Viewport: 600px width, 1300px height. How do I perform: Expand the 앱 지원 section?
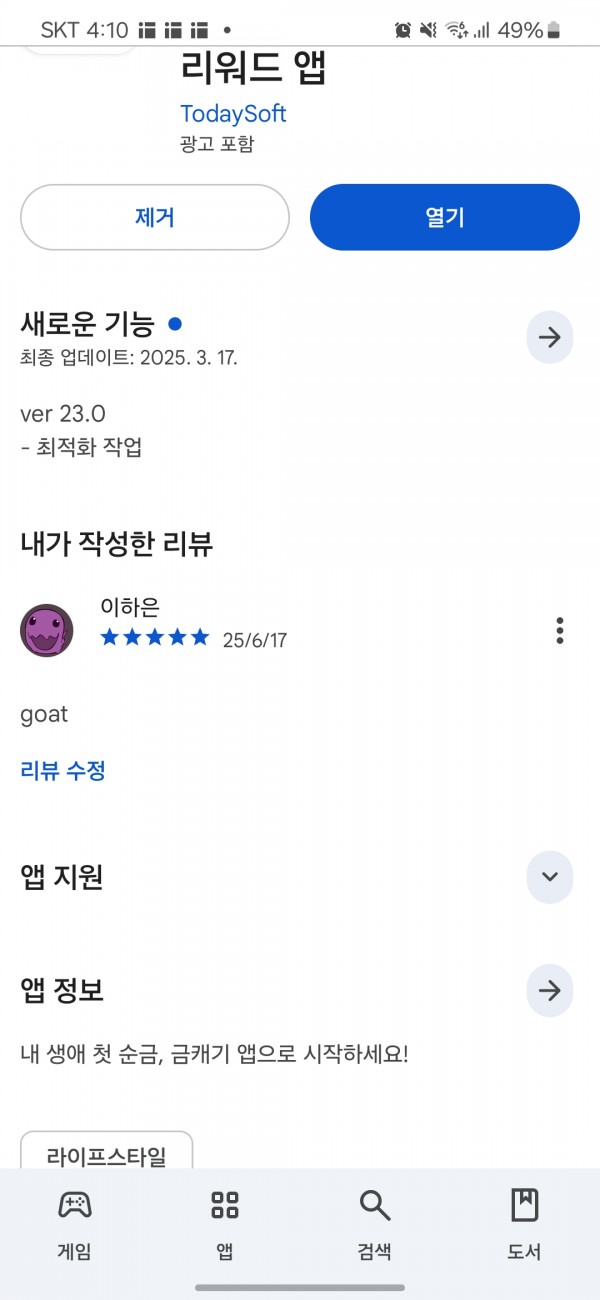(550, 877)
